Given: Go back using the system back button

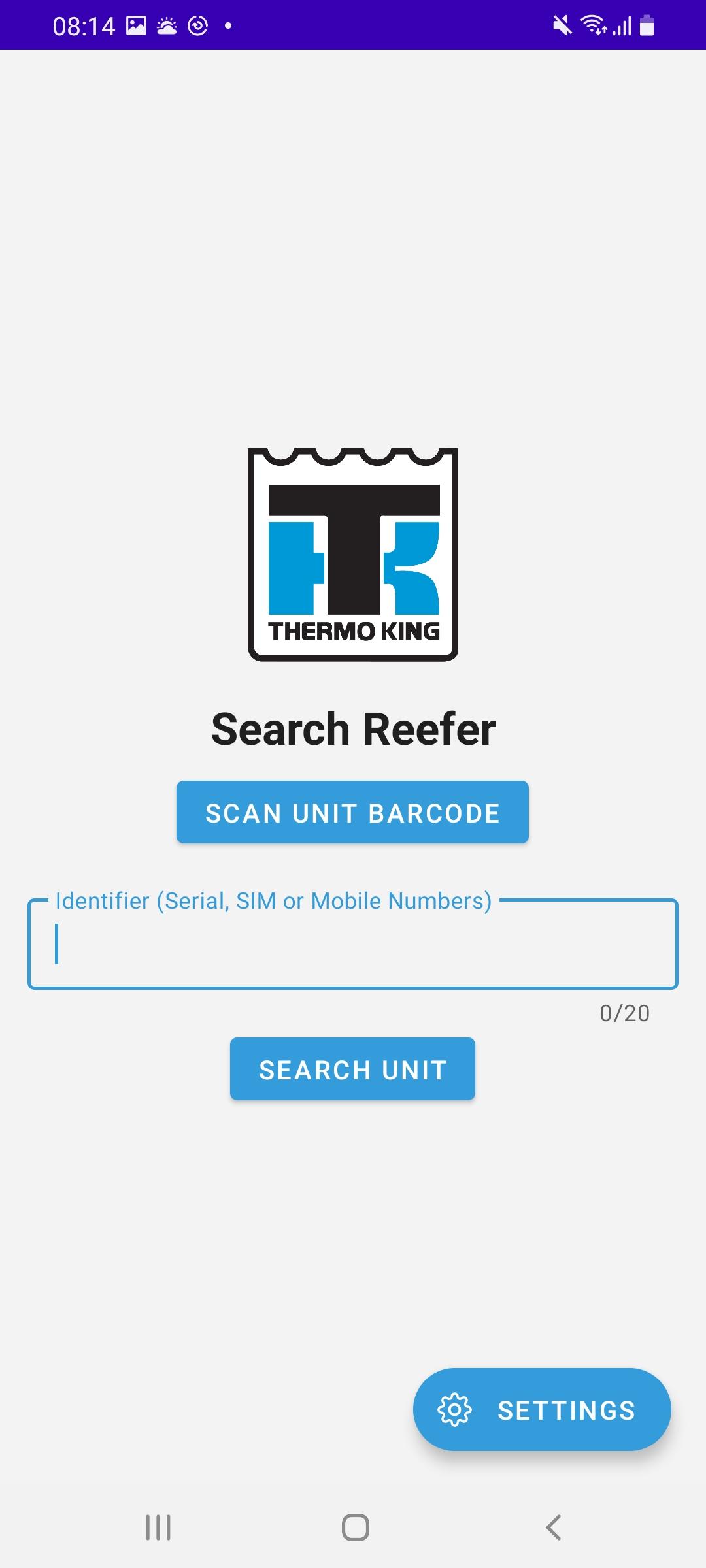Looking at the screenshot, I should (x=553, y=1527).
